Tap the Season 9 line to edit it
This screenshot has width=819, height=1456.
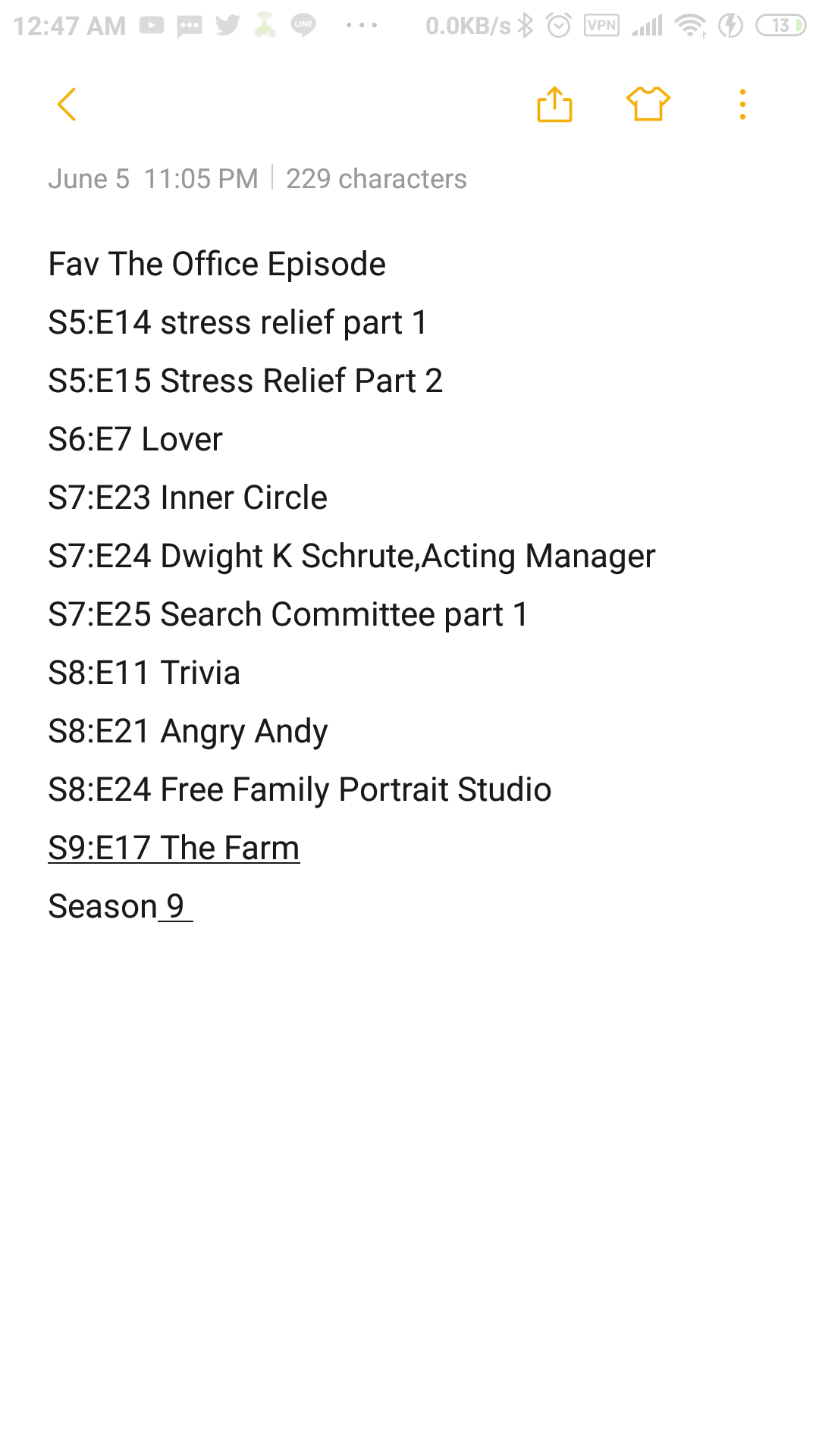pos(119,905)
